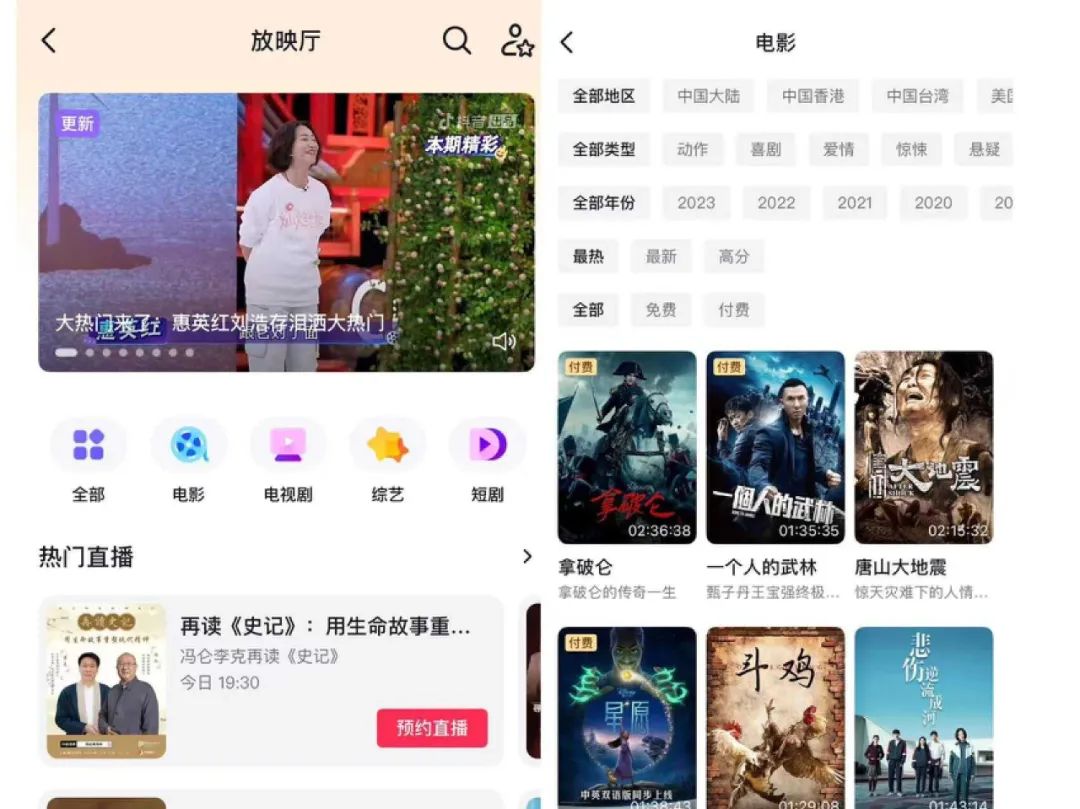Go back from the 电影 screen

[567, 42]
